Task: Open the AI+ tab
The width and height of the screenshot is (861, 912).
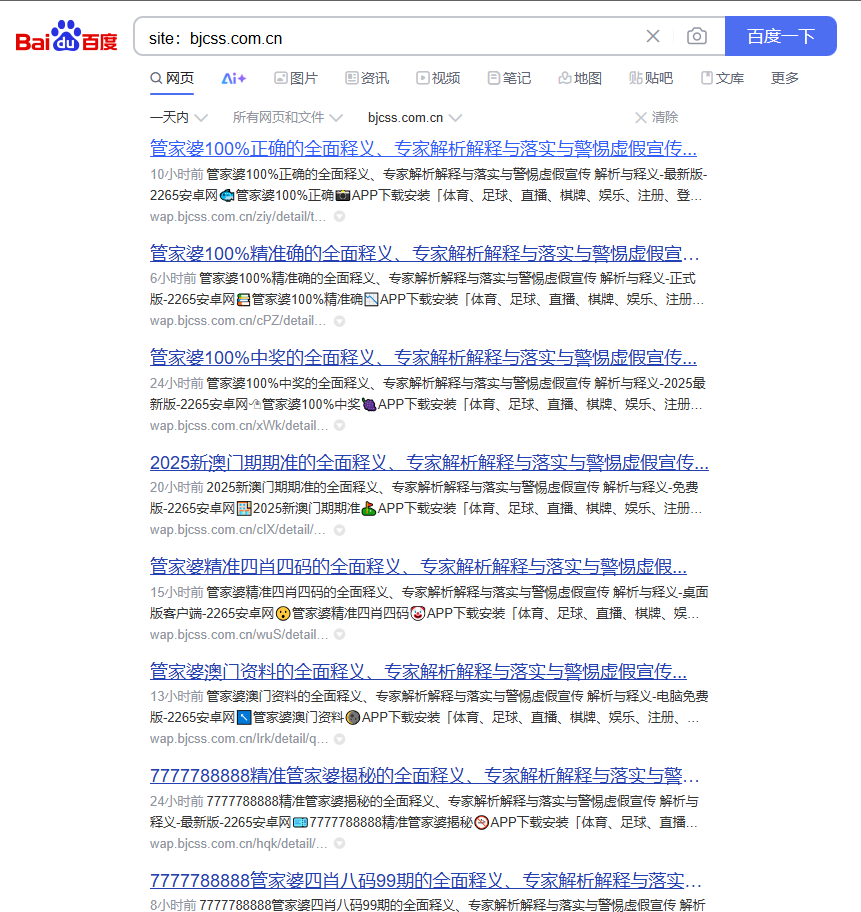Action: click(234, 78)
